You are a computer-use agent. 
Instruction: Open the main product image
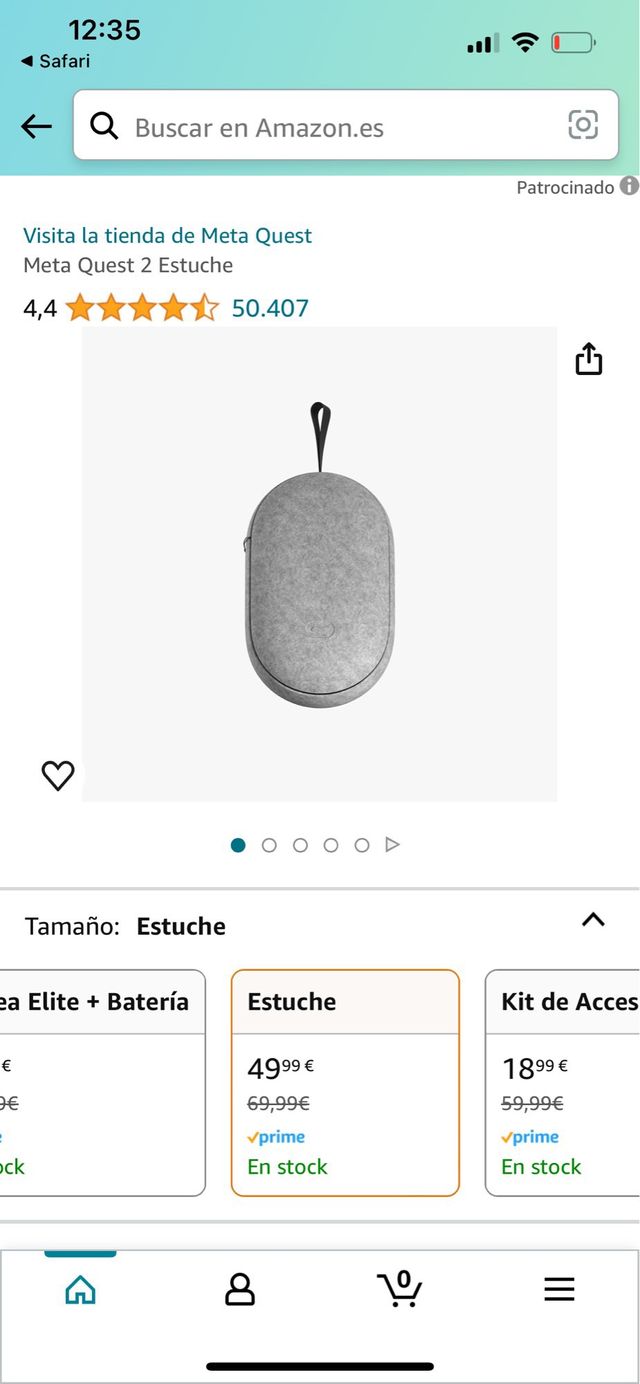319,563
